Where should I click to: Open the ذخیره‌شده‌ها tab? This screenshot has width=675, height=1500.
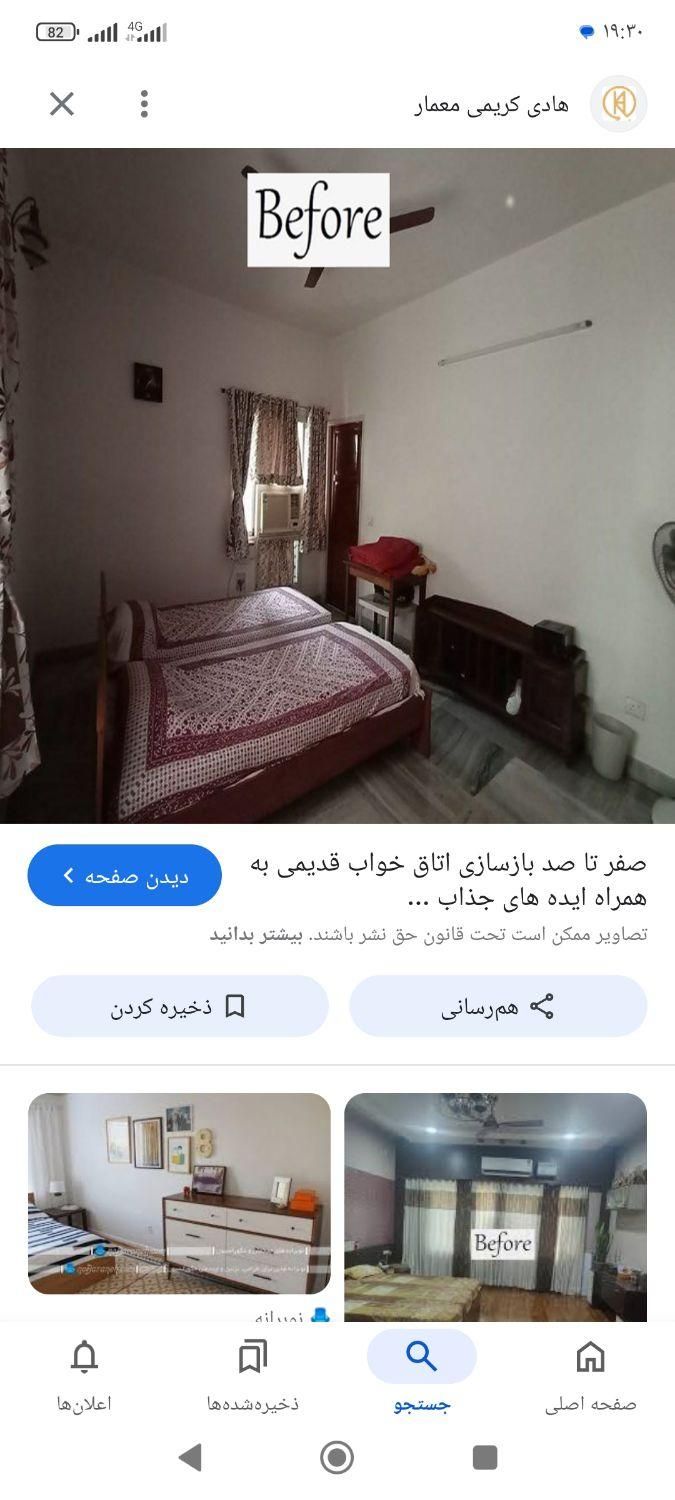click(253, 1376)
